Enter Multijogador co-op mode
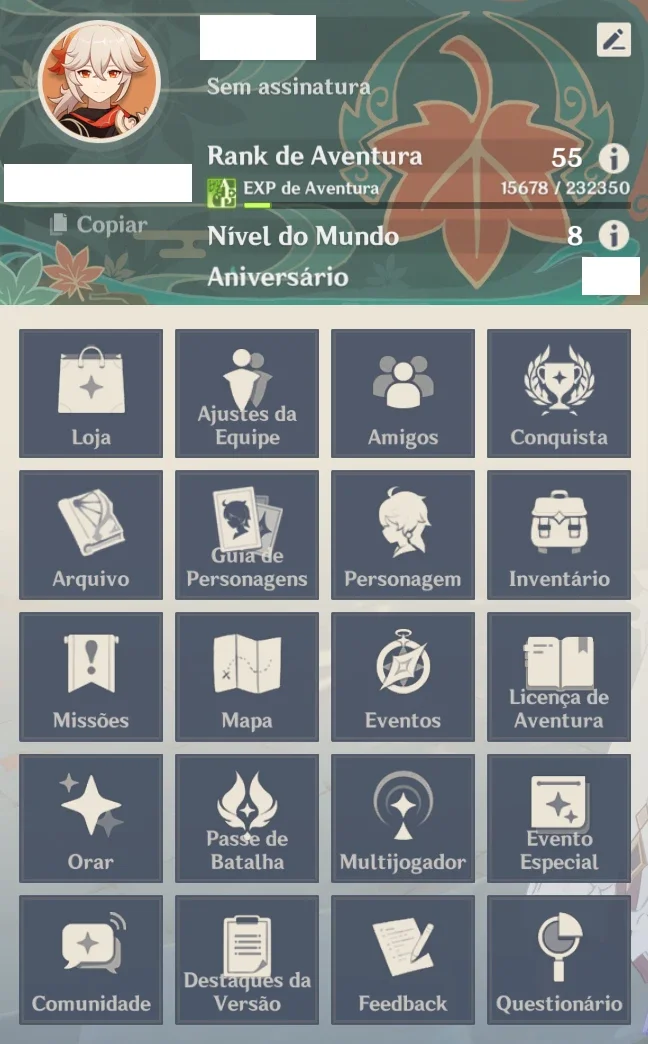648x1044 pixels. tap(403, 818)
